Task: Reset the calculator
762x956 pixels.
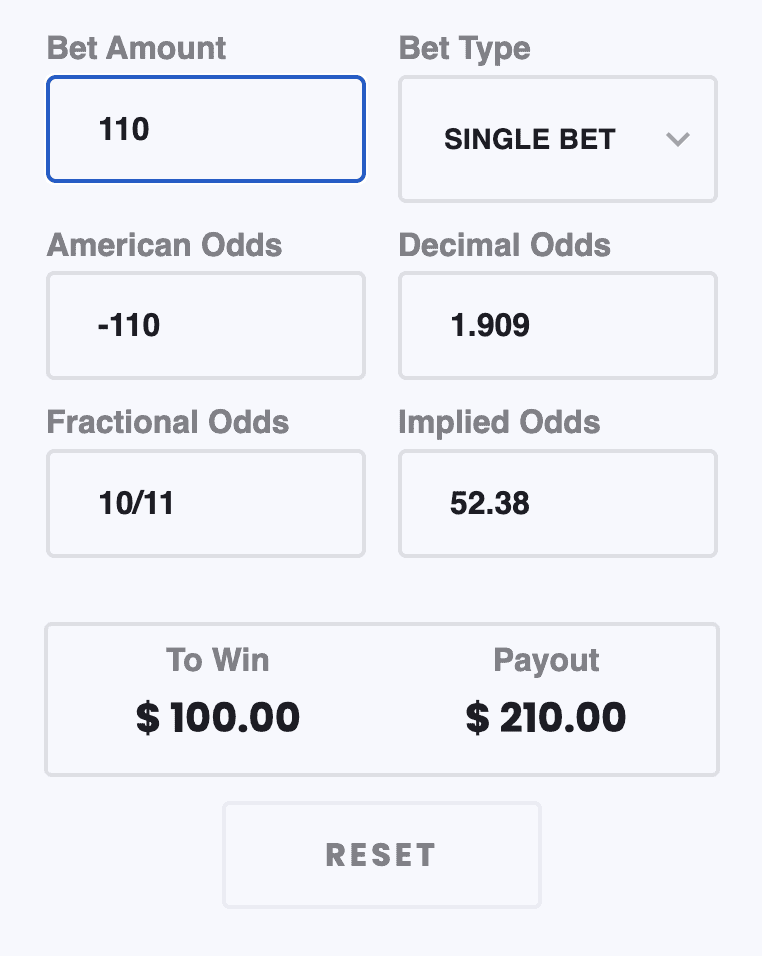Action: (x=381, y=855)
